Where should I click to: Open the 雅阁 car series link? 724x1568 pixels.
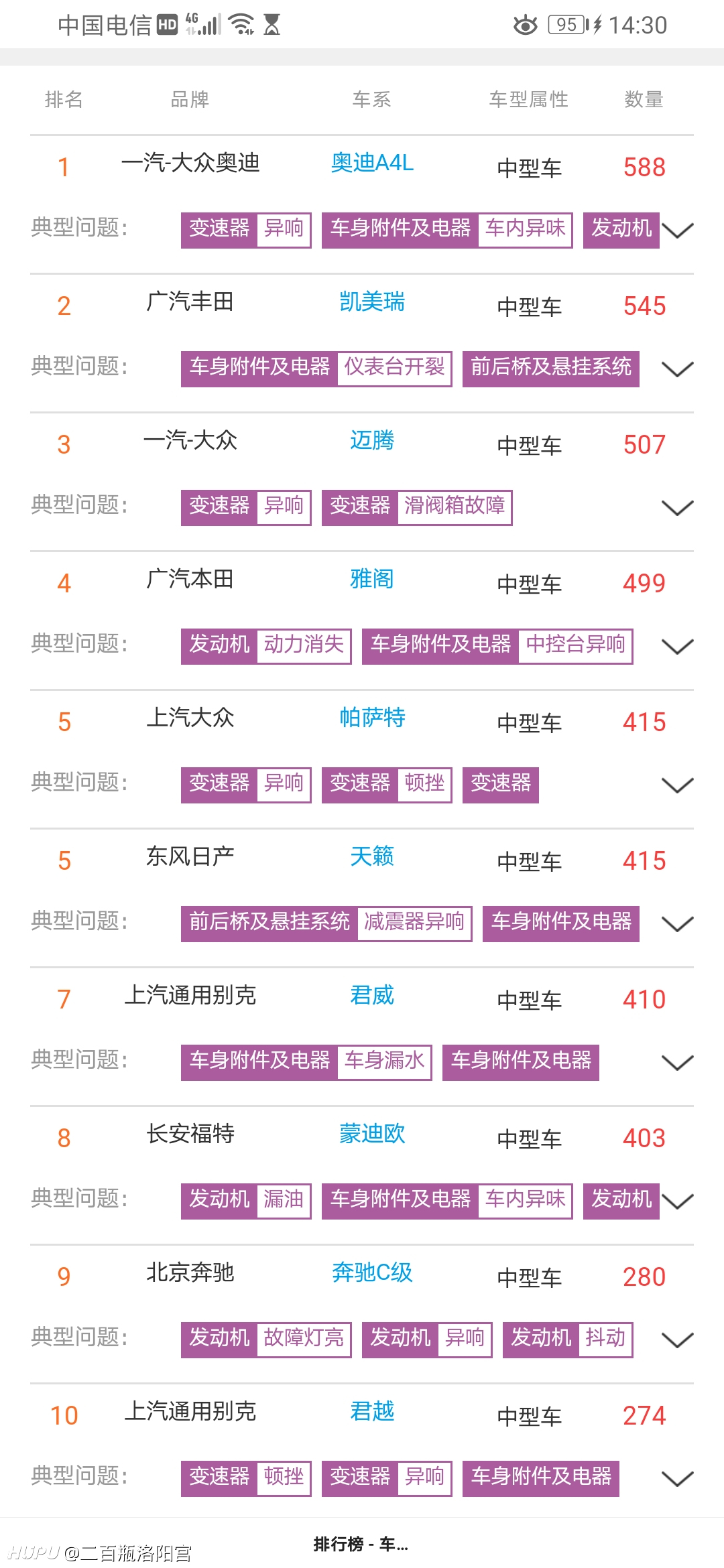point(372,579)
